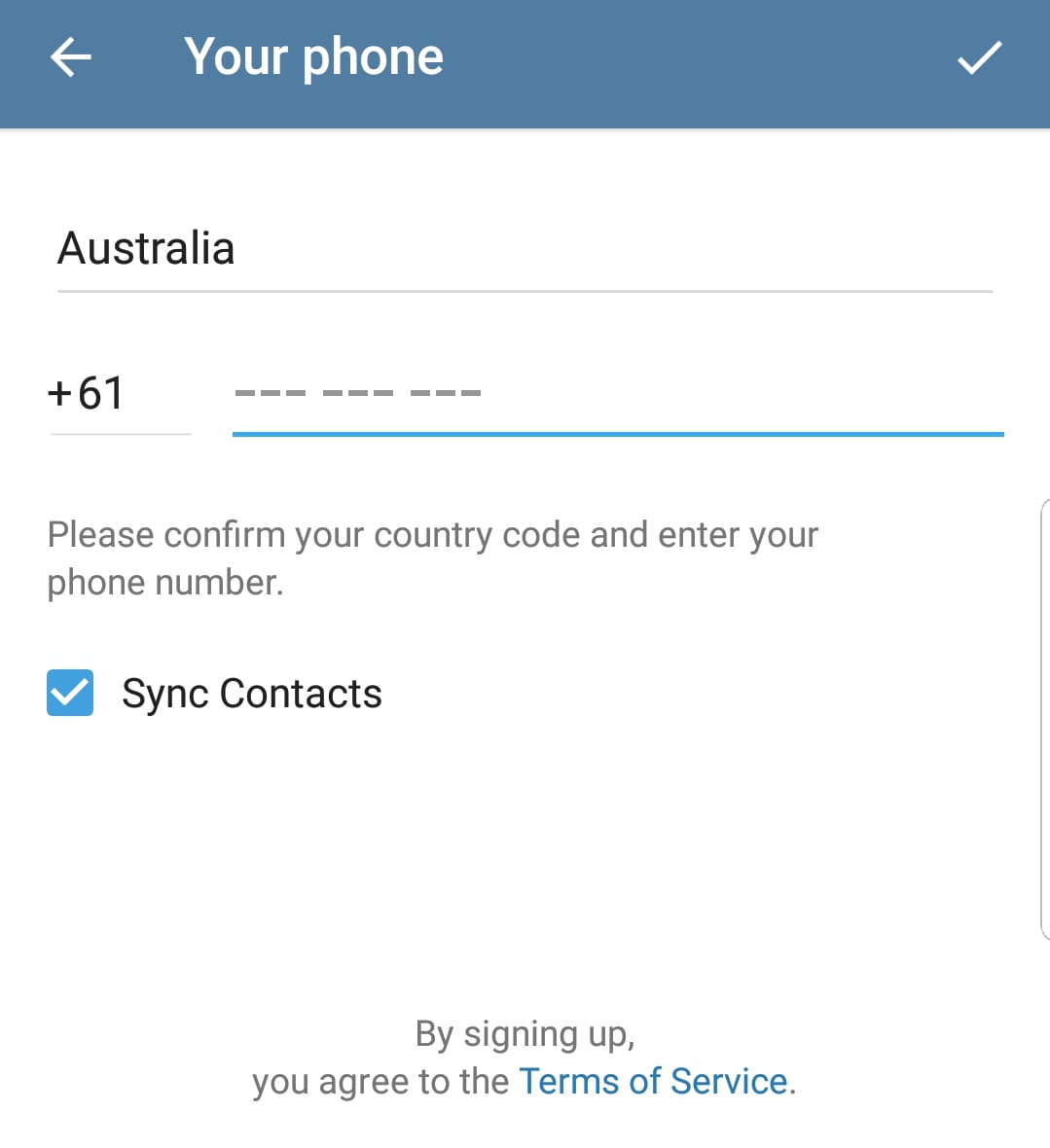Go back using the top arrow
Screen dimensions: 1050x1148
point(71,58)
